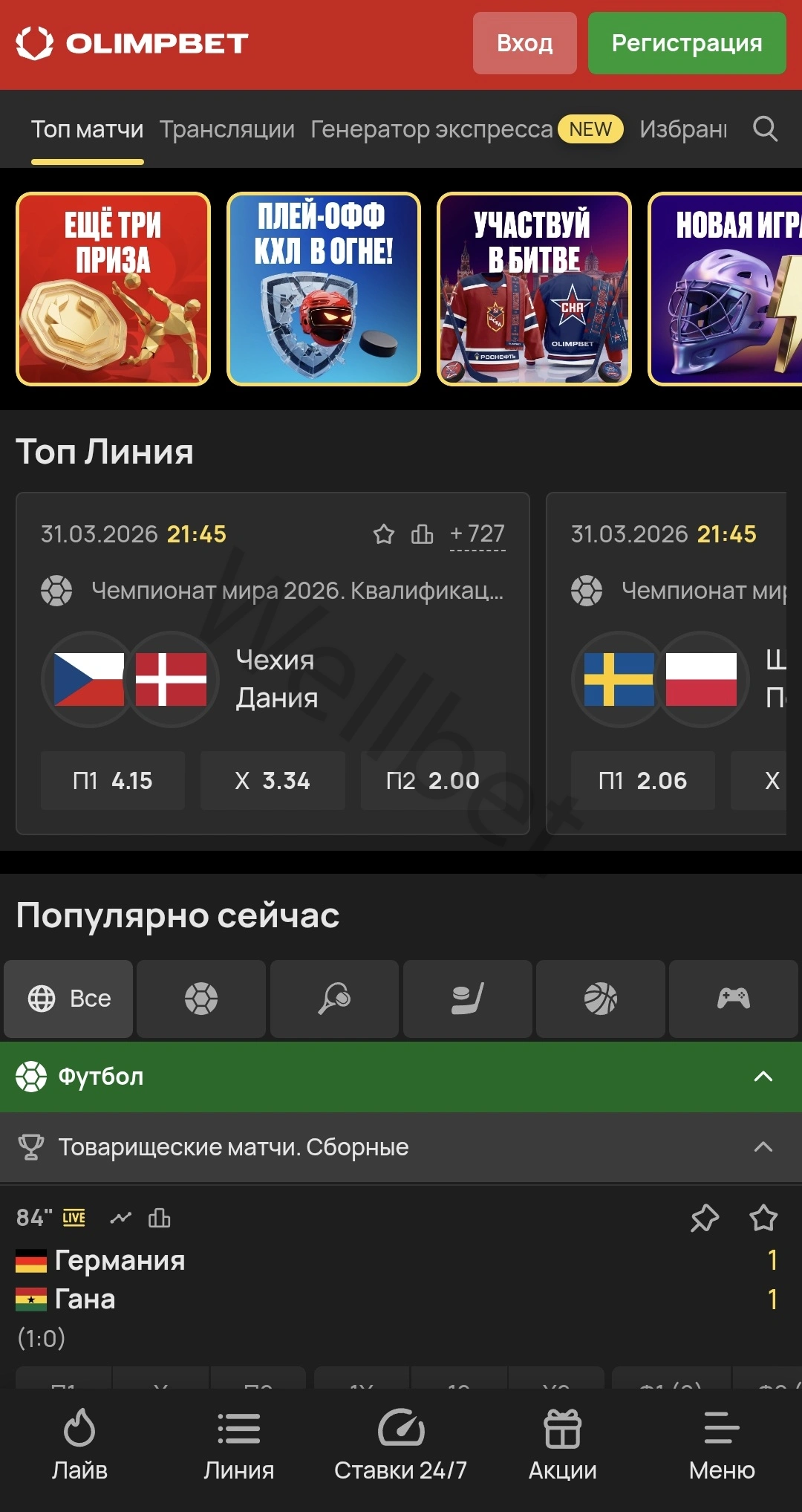Open the search magnifier icon
The image size is (802, 1512).
(765, 129)
